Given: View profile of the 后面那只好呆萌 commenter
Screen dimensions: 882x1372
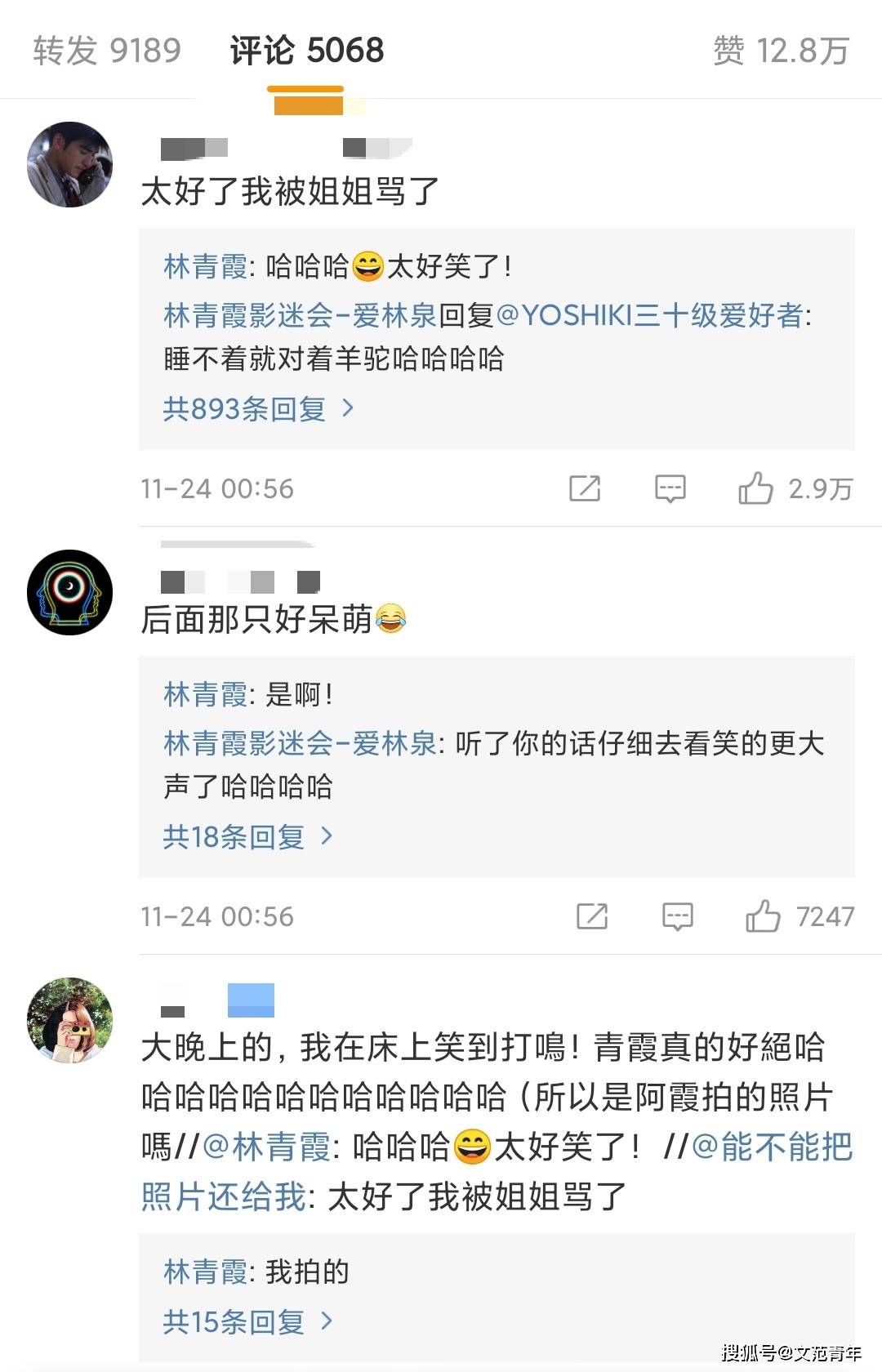Looking at the screenshot, I should (69, 592).
